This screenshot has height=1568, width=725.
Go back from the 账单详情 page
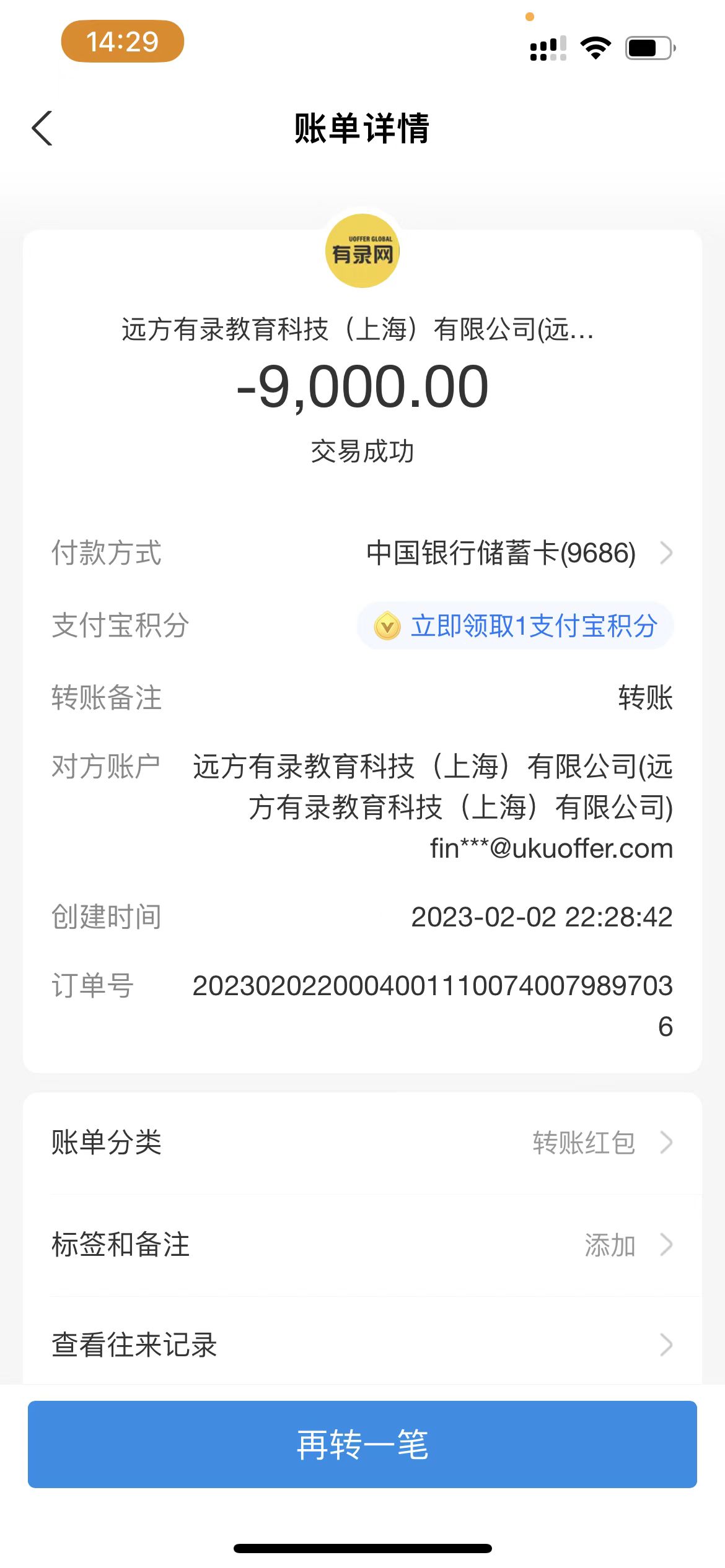point(42,129)
